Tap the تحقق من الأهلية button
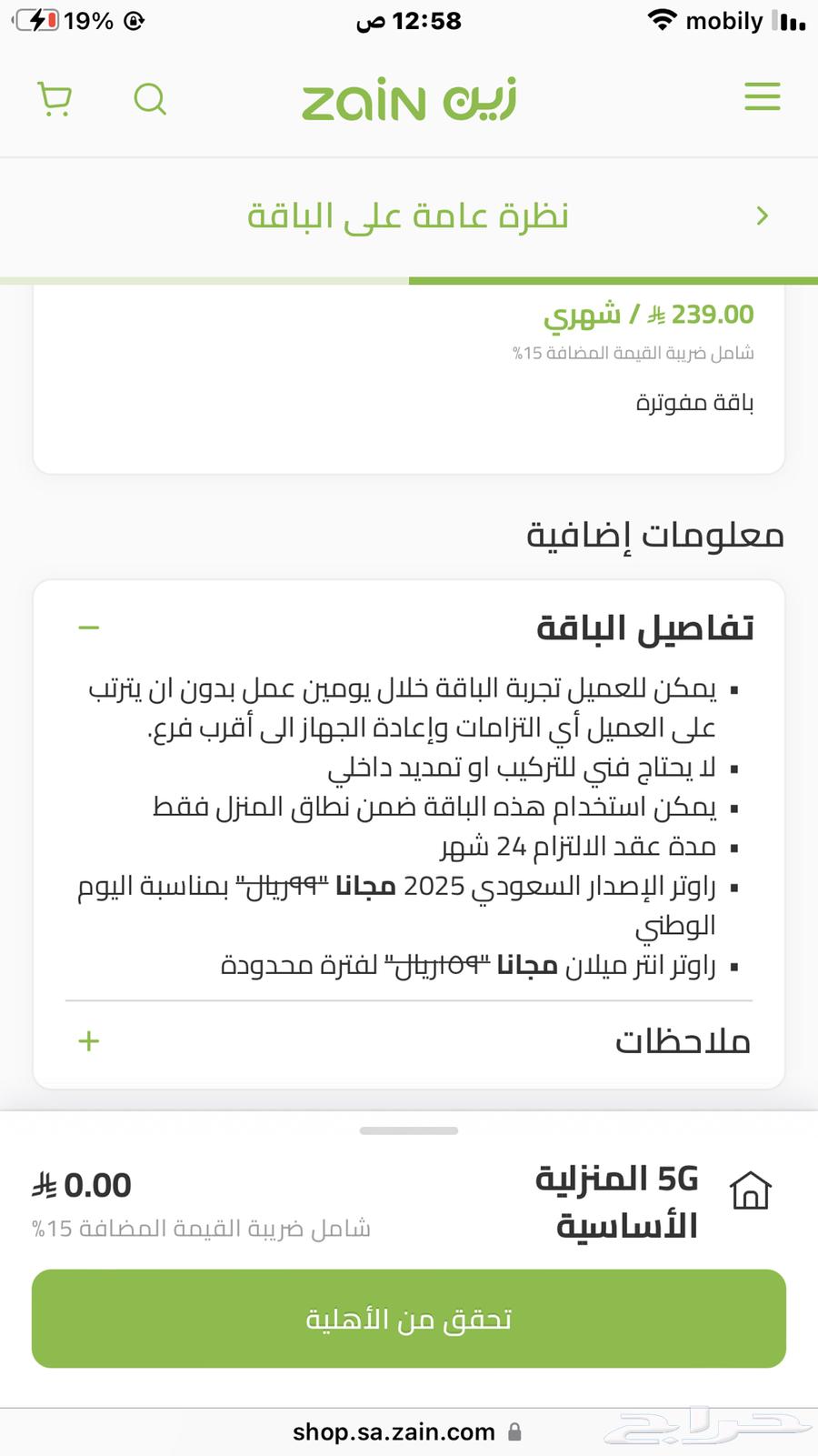 (x=409, y=1320)
